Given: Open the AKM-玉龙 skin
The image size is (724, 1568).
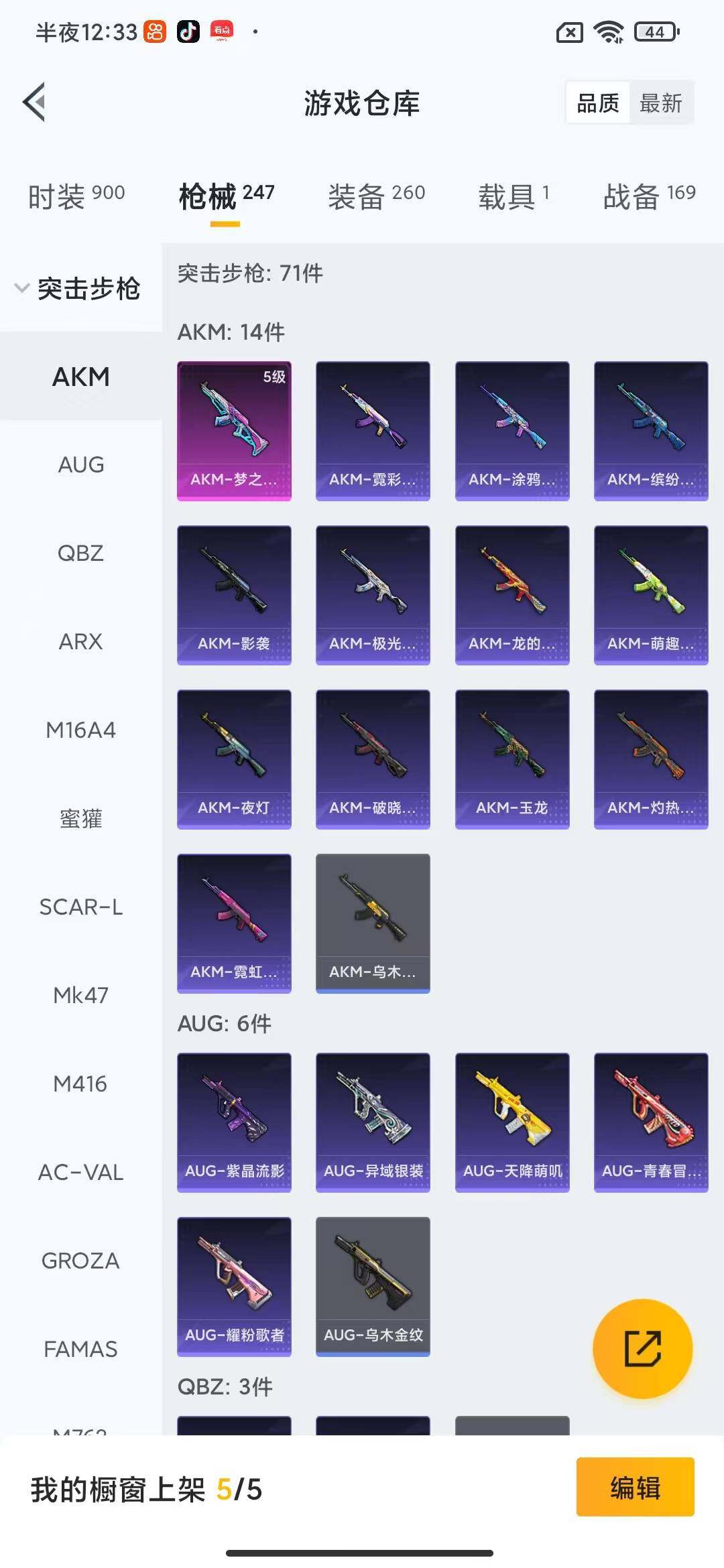Looking at the screenshot, I should (x=512, y=759).
